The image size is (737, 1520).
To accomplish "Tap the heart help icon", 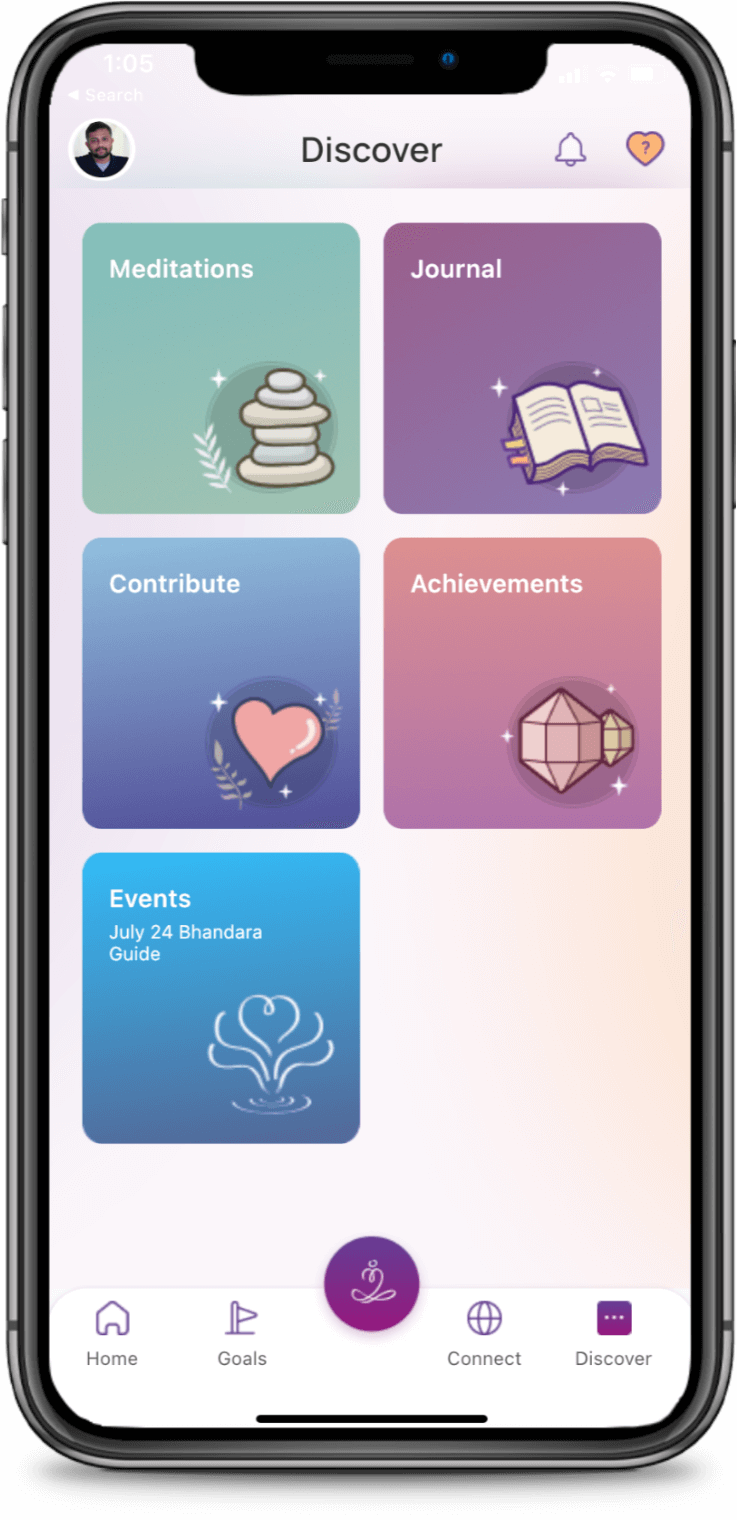I will (645, 149).
